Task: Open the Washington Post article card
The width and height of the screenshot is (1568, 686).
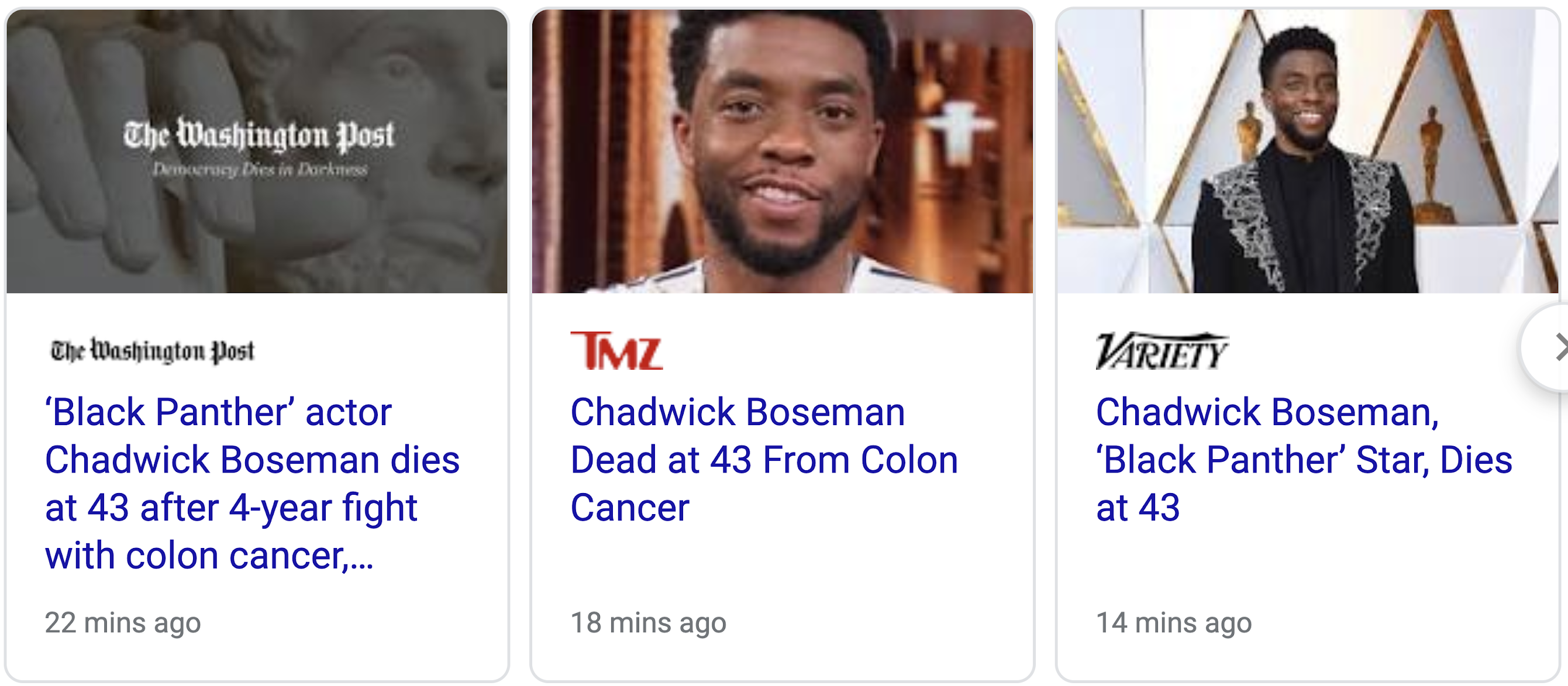Action: 251,482
